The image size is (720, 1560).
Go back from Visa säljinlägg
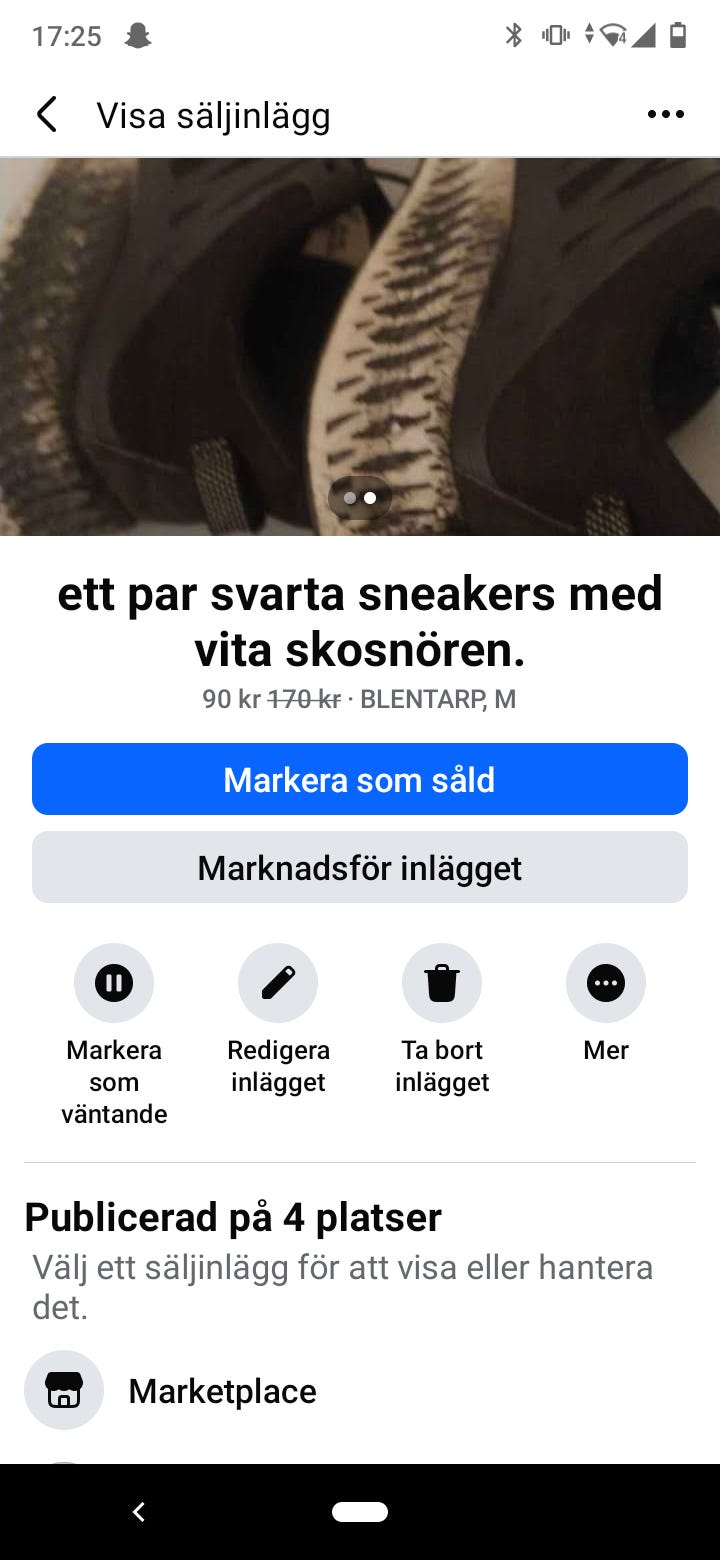pos(47,115)
